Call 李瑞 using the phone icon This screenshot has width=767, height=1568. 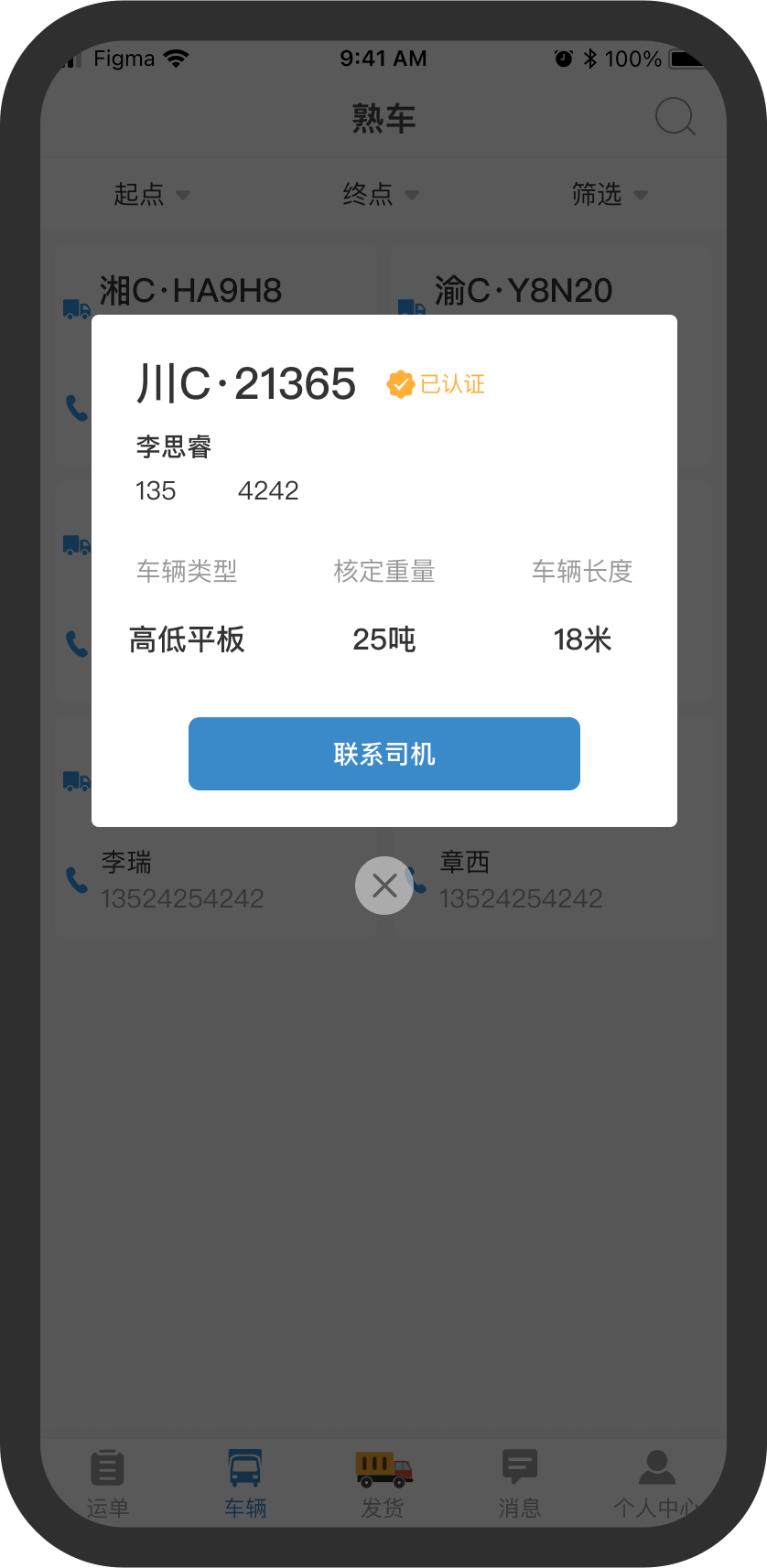[77, 880]
